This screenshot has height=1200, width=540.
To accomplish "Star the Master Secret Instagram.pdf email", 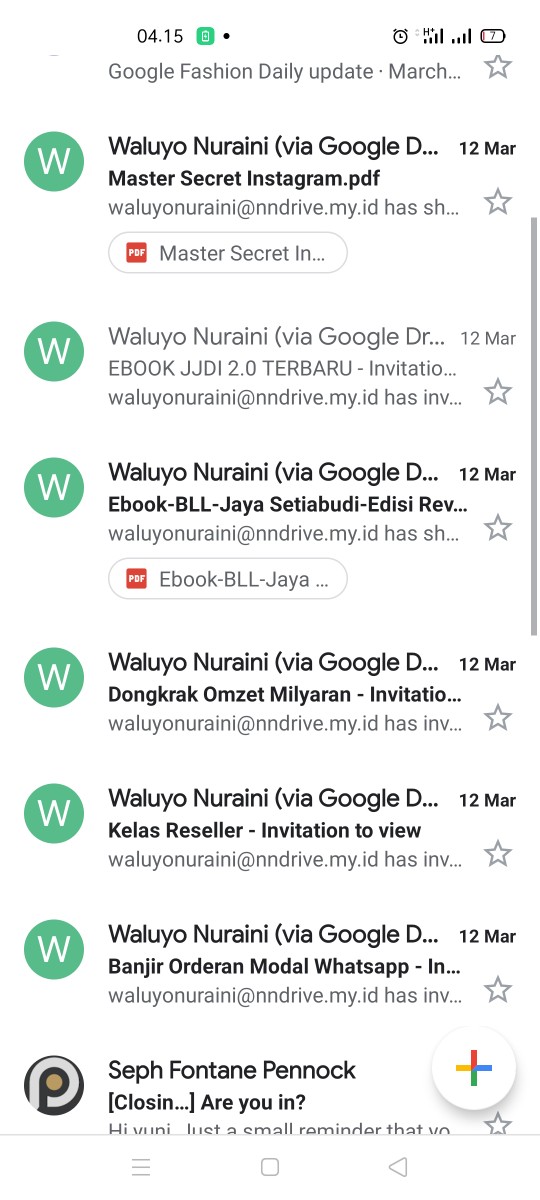I will click(x=498, y=202).
